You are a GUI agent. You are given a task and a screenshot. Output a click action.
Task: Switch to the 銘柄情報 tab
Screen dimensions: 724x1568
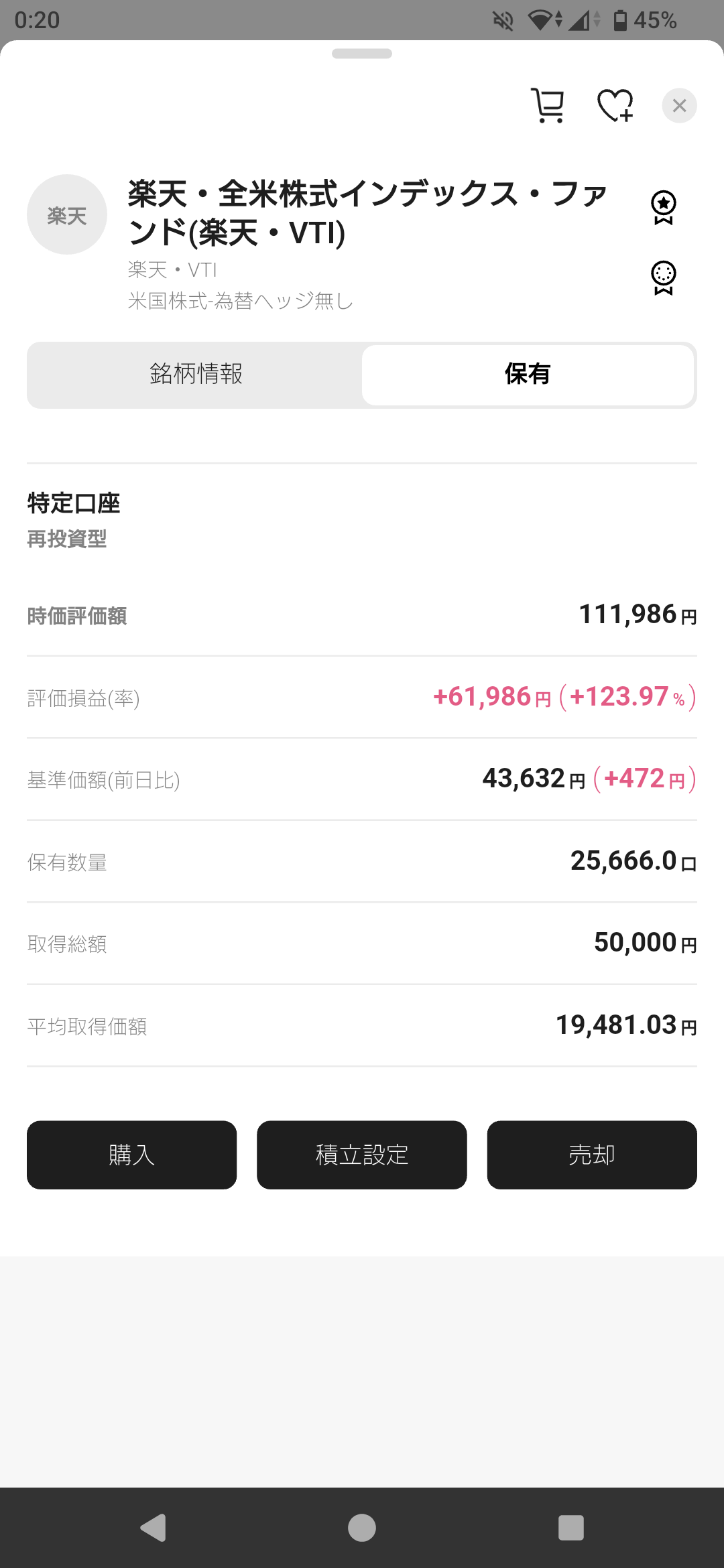[x=196, y=375]
